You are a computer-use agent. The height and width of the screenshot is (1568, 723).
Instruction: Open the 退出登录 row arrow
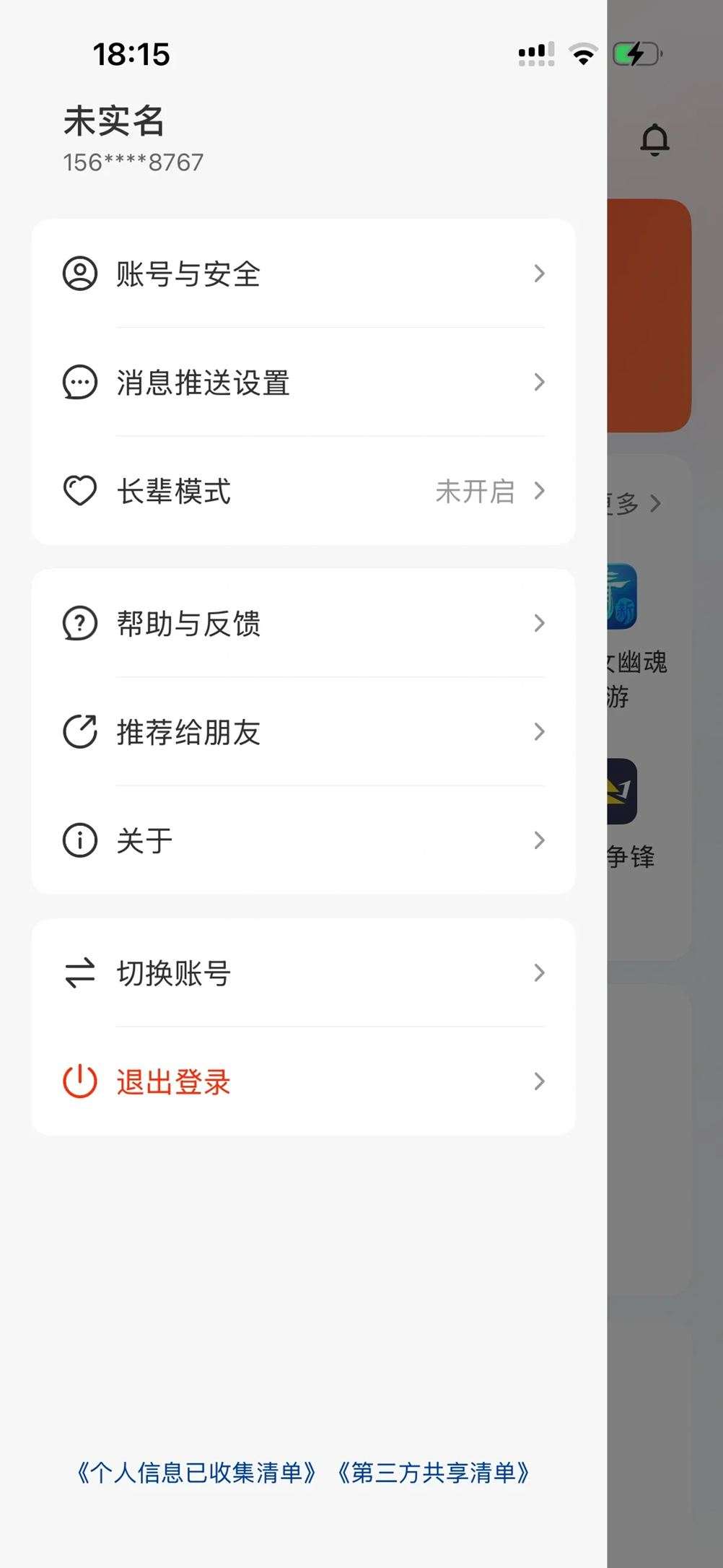[540, 1082]
